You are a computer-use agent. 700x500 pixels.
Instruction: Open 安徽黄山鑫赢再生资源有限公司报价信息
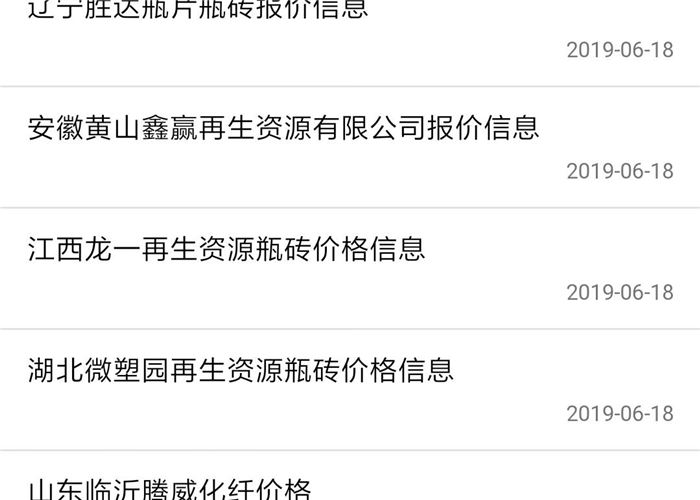(x=283, y=128)
